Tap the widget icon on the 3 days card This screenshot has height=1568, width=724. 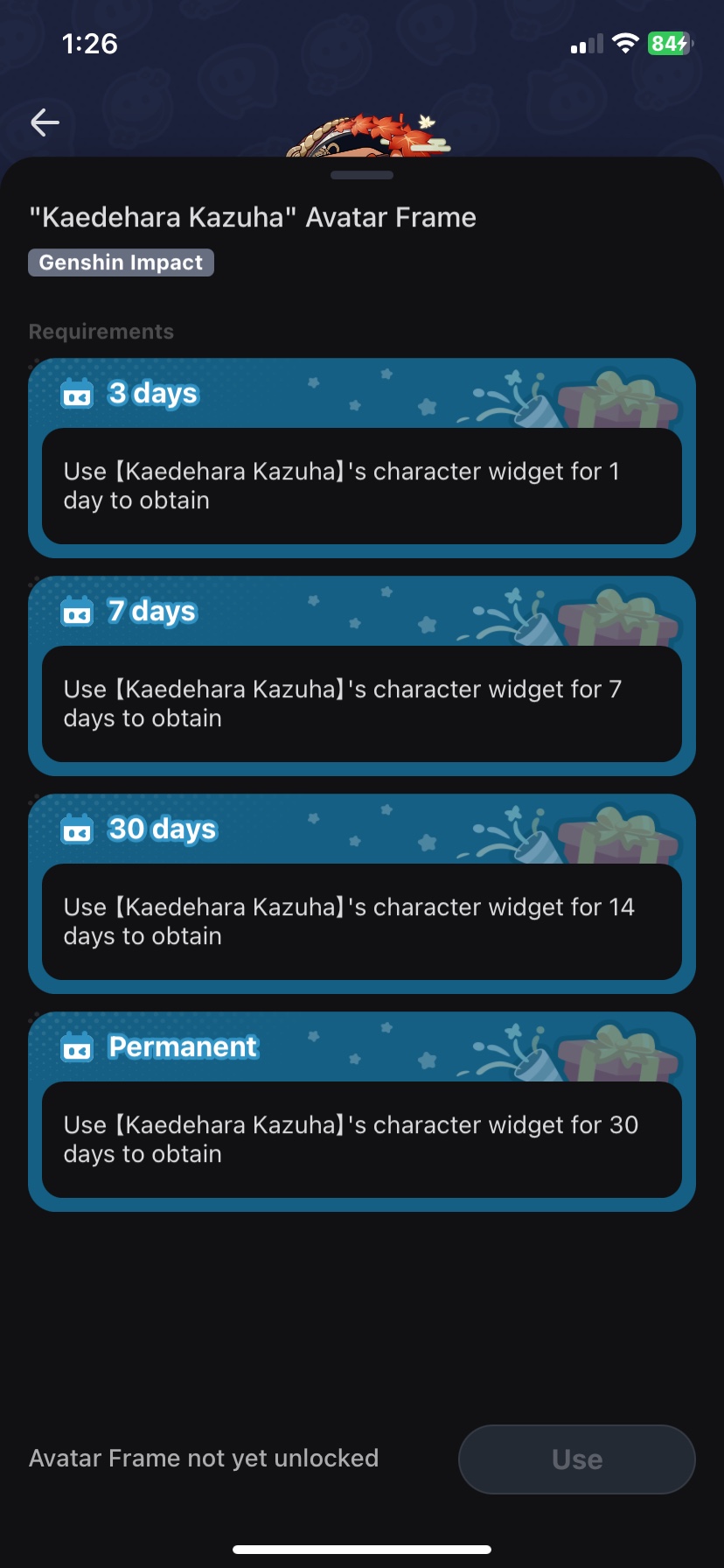point(78,394)
